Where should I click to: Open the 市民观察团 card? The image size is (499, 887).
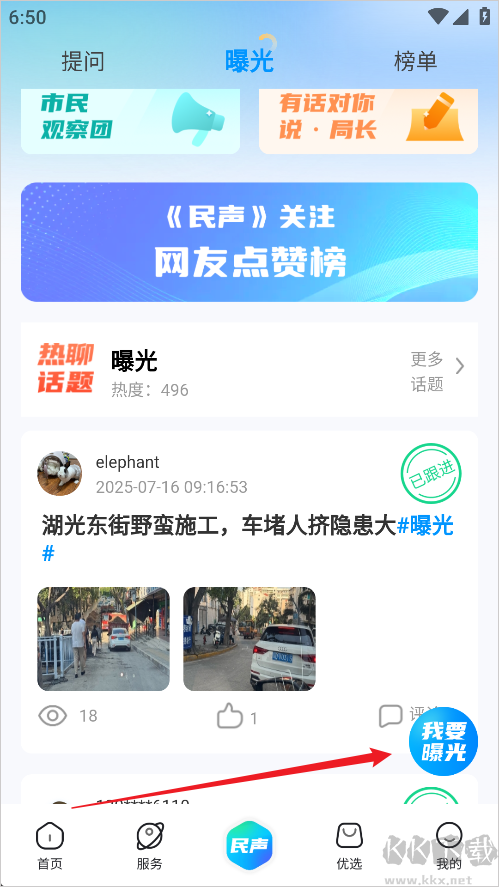click(131, 121)
